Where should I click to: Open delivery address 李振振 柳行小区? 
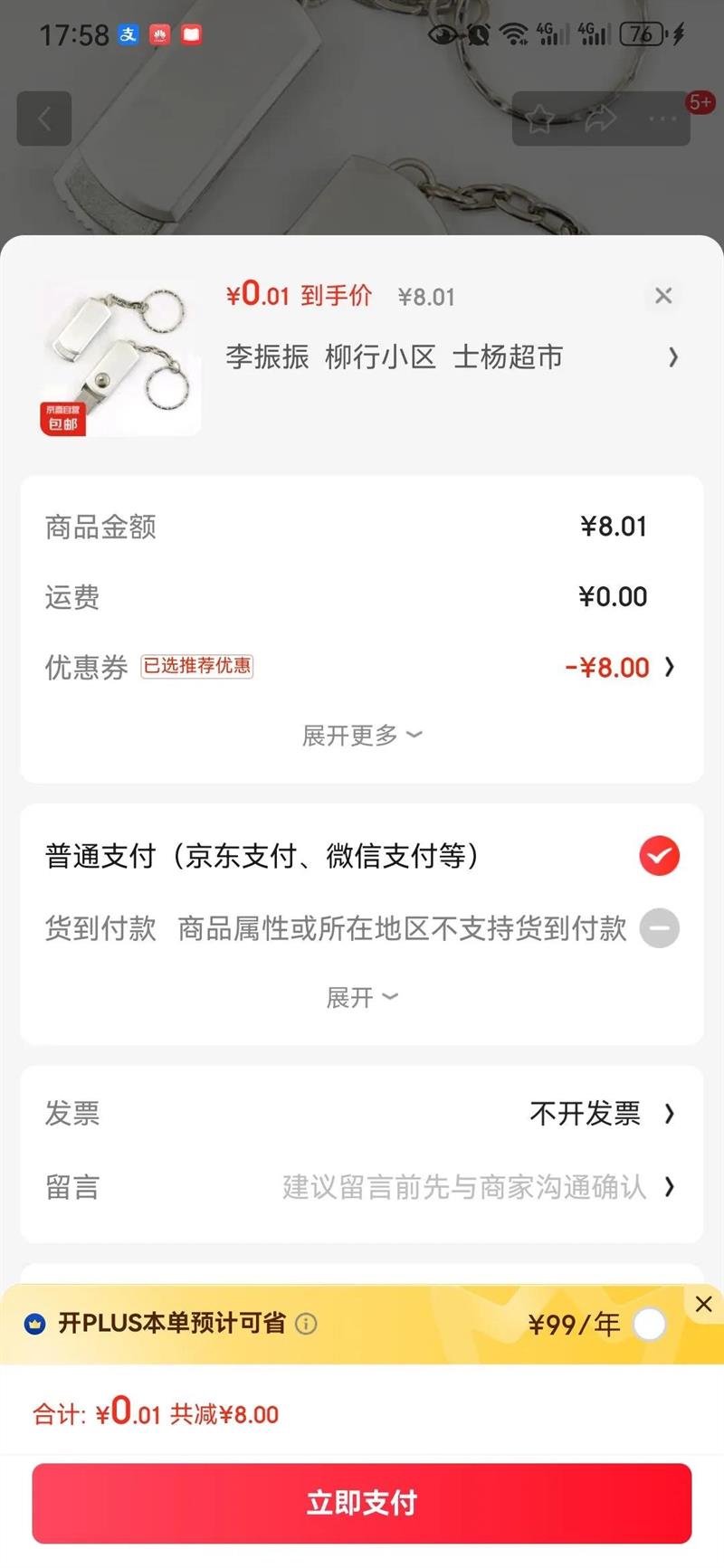coord(450,357)
